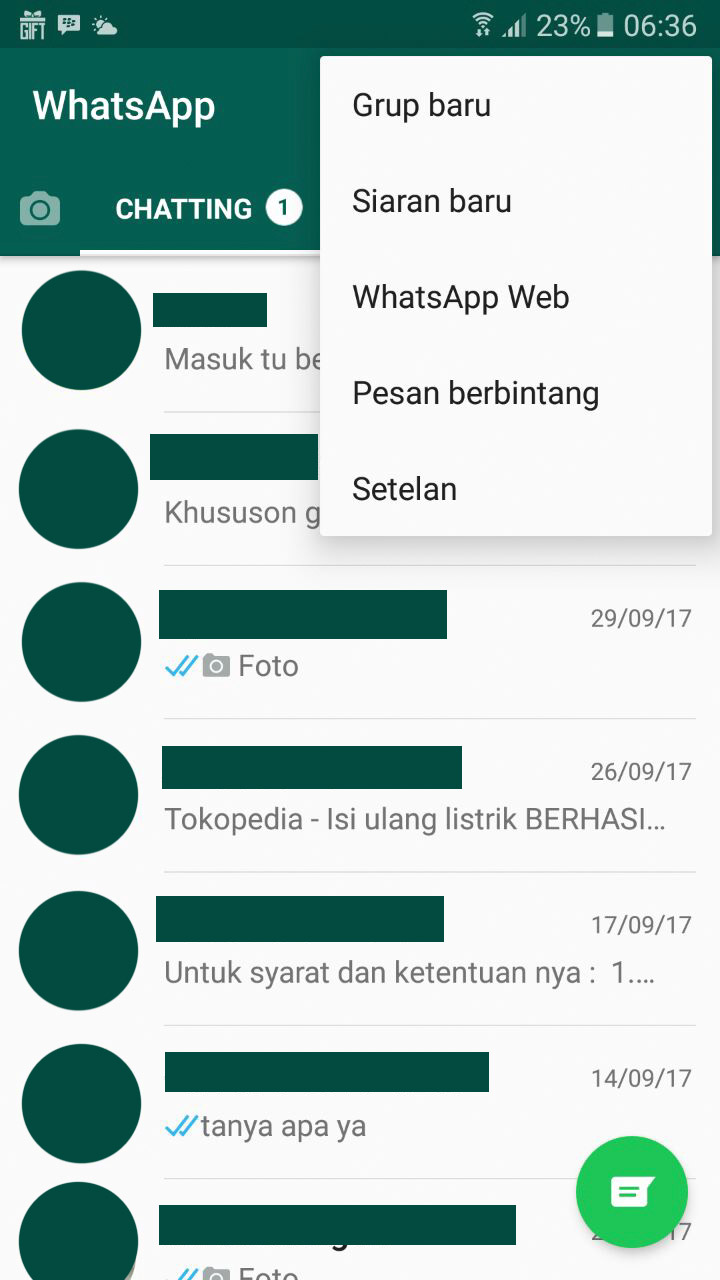Start a new chat with the green button
Screen dimensions: 720x1280
[x=631, y=1191]
